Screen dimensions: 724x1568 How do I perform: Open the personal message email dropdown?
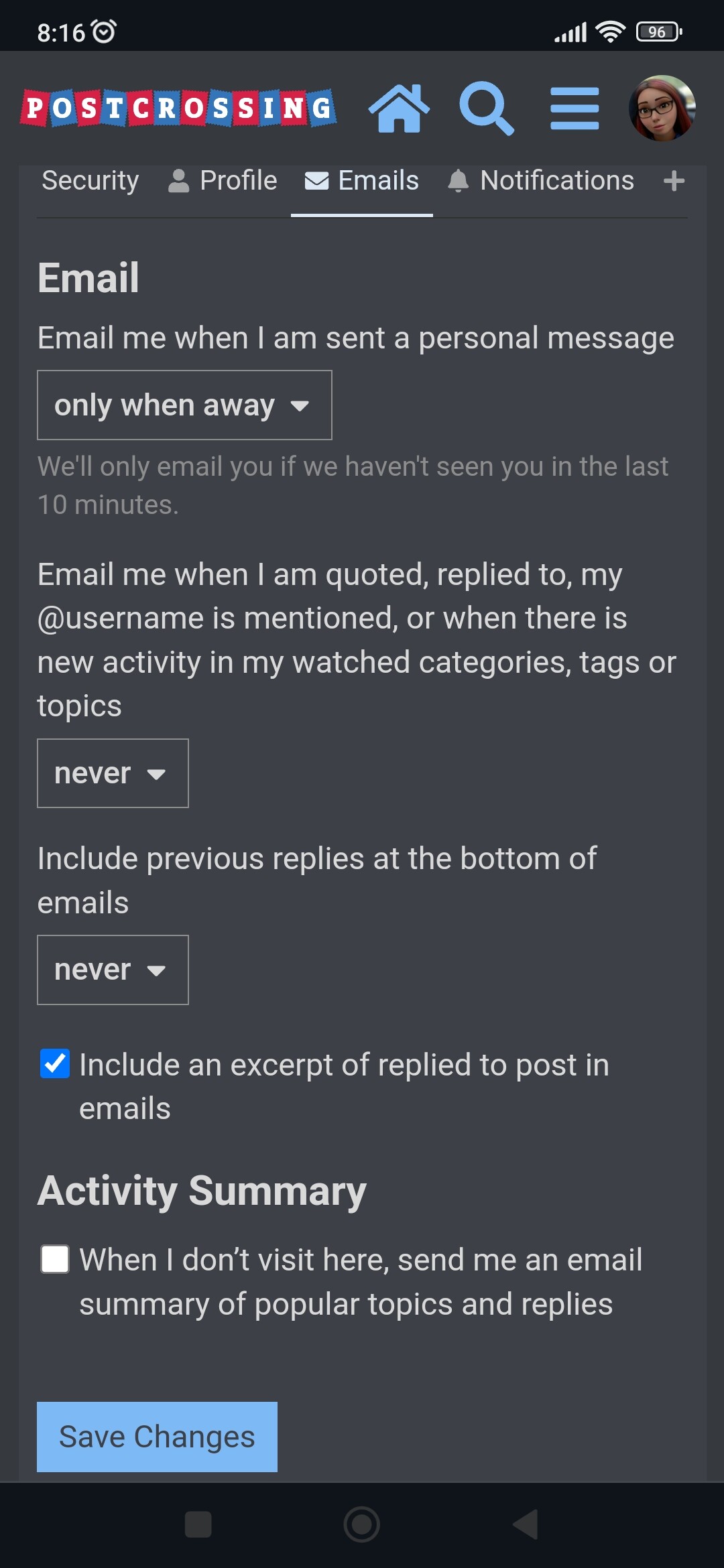[x=184, y=405]
